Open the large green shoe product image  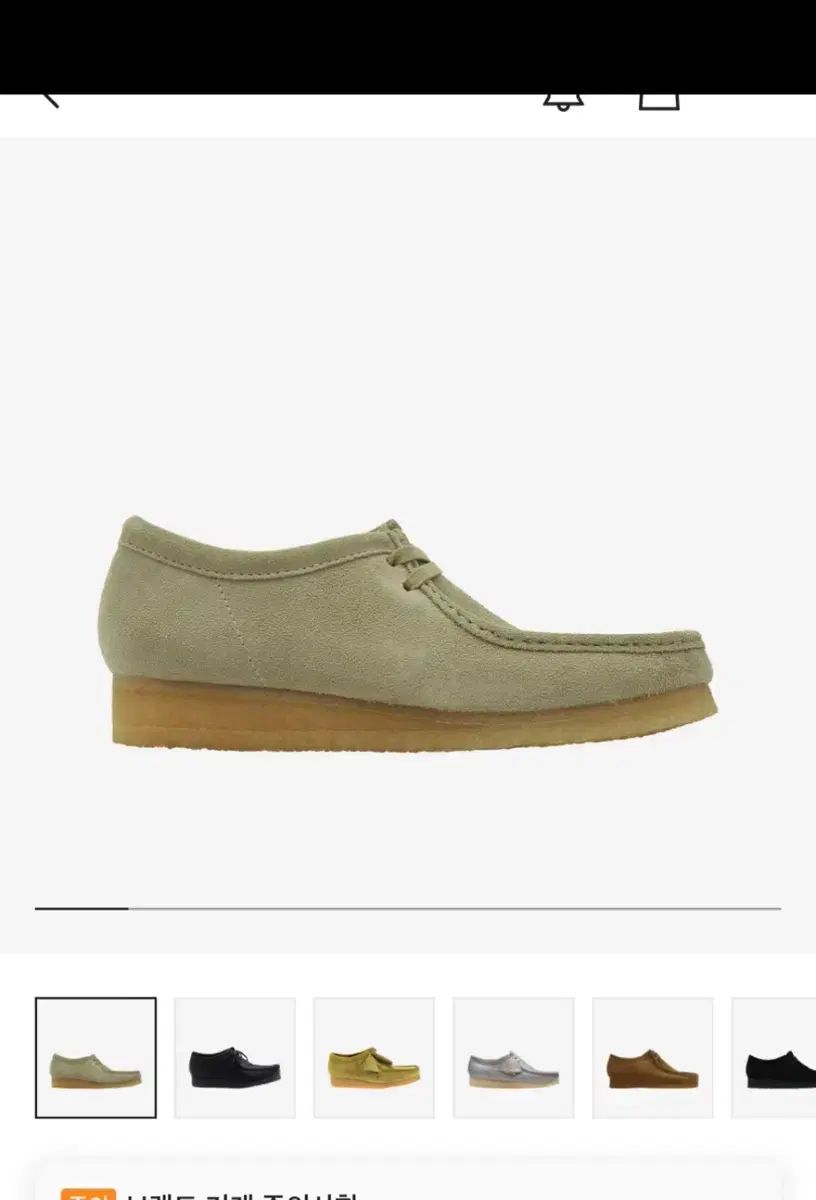(x=412, y=632)
